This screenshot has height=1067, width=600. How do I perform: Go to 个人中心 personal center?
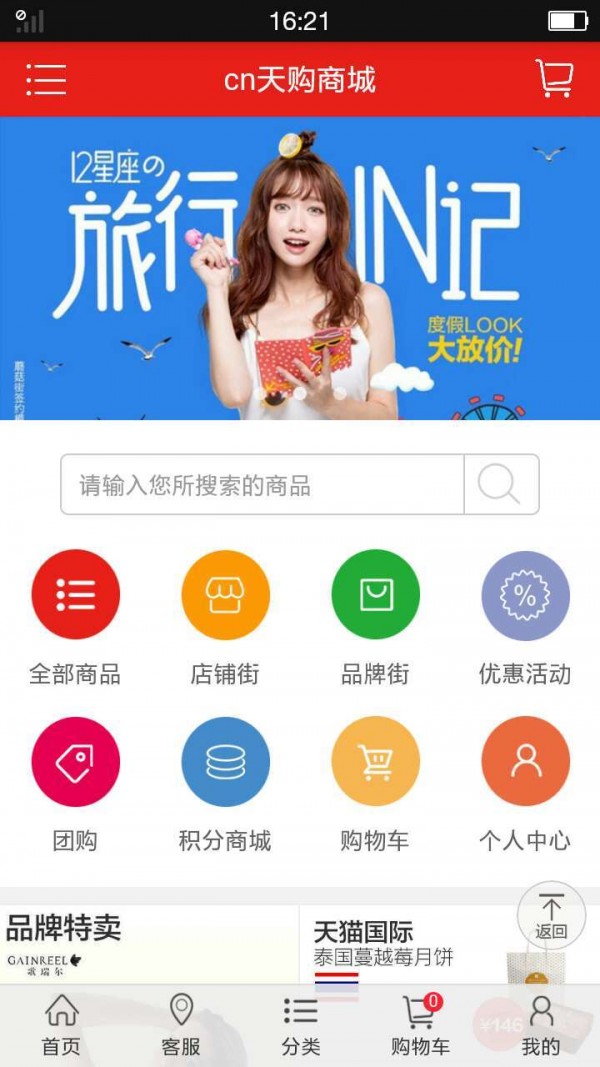[525, 762]
